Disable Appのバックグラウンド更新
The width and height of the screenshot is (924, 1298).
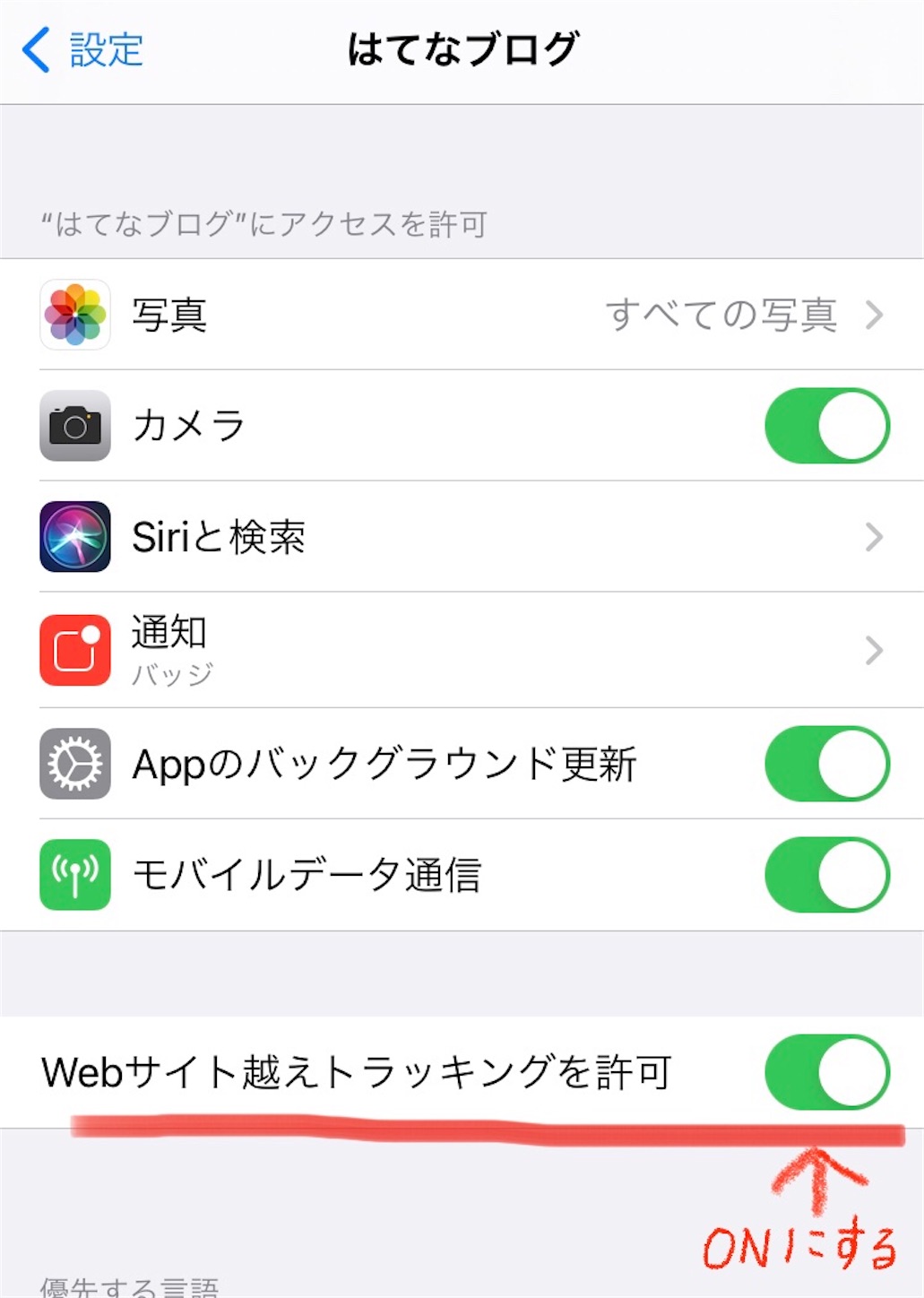[826, 764]
